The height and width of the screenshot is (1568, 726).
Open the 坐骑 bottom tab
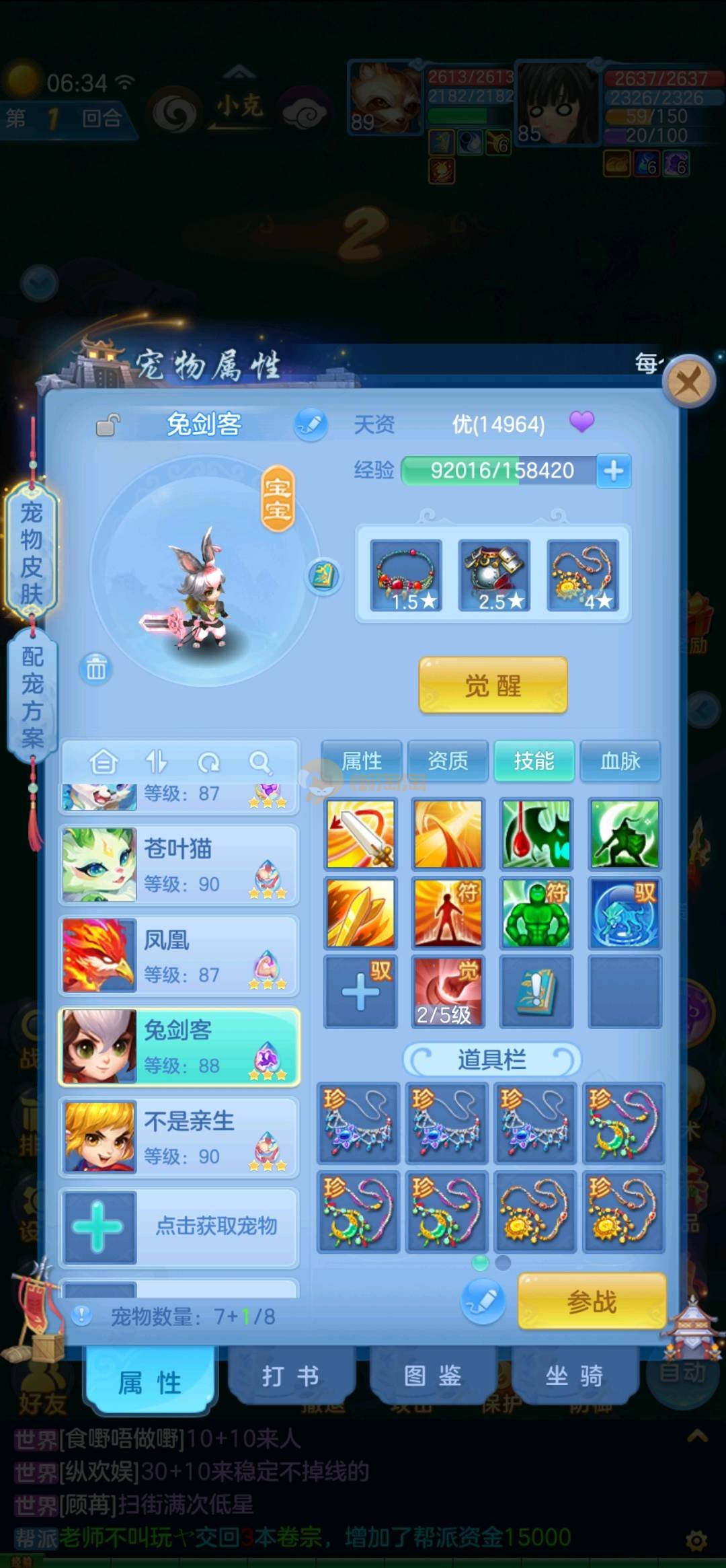click(573, 1376)
